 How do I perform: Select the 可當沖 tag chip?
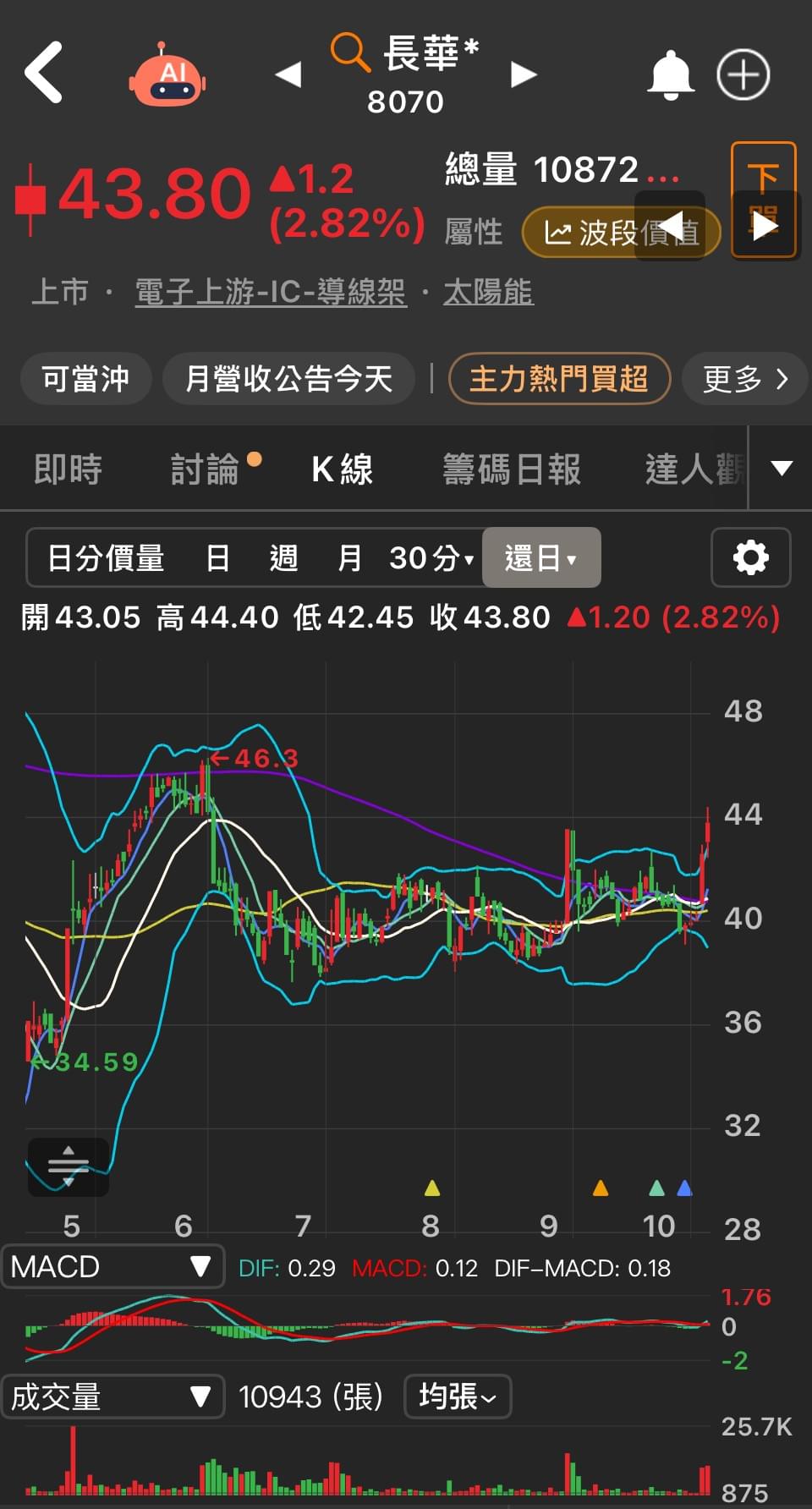pyautogui.click(x=85, y=379)
